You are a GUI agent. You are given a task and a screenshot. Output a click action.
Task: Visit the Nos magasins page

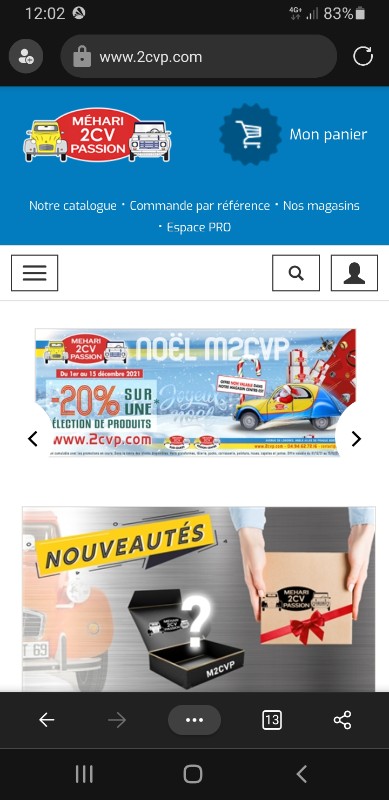pyautogui.click(x=321, y=206)
